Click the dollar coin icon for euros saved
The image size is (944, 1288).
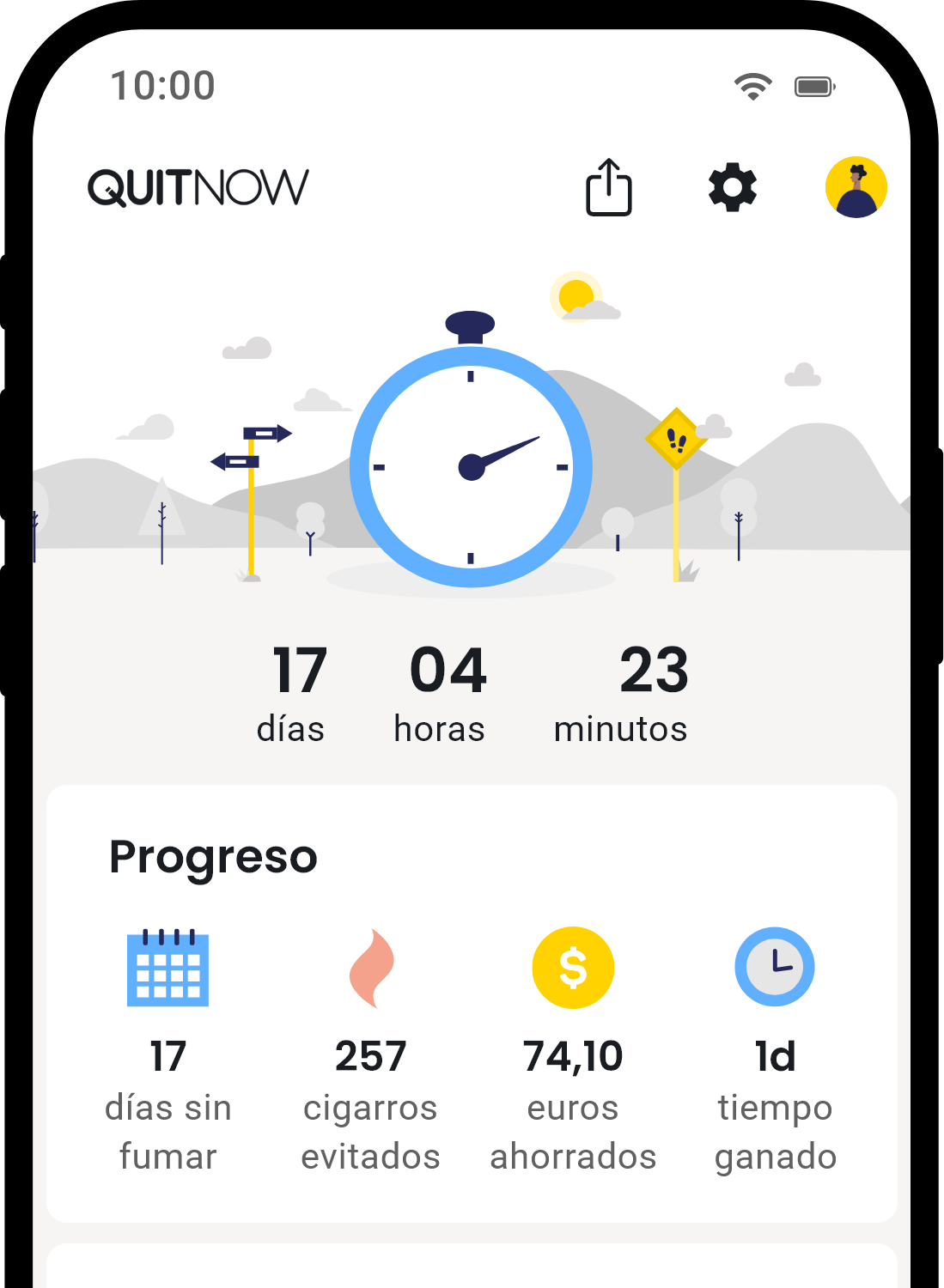pos(573,966)
